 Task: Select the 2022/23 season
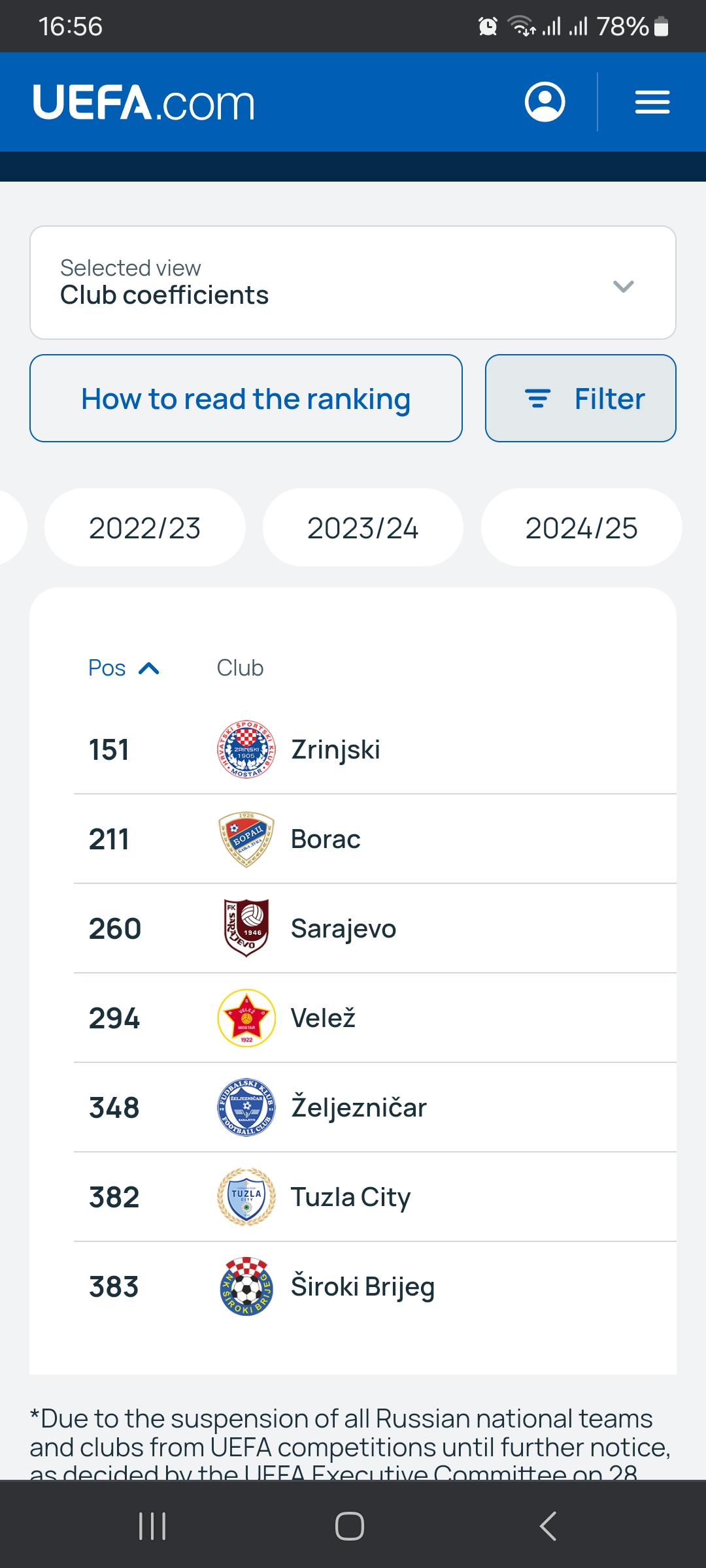[144, 528]
